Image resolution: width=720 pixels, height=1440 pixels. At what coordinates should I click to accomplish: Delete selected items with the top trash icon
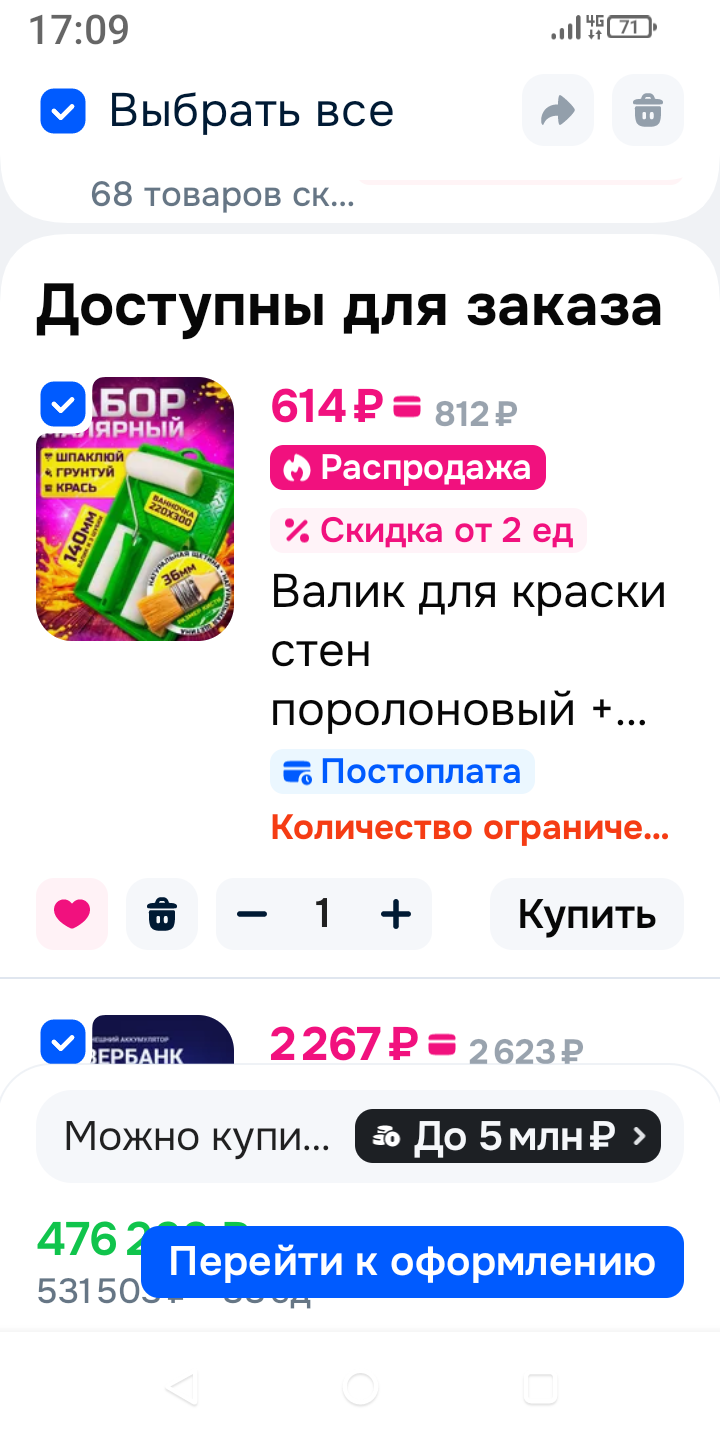coord(648,111)
